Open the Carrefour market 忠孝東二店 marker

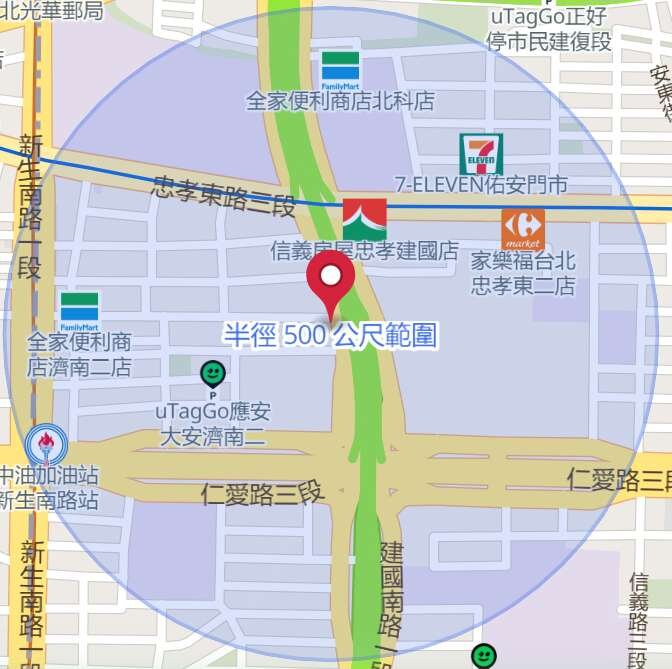point(522,229)
